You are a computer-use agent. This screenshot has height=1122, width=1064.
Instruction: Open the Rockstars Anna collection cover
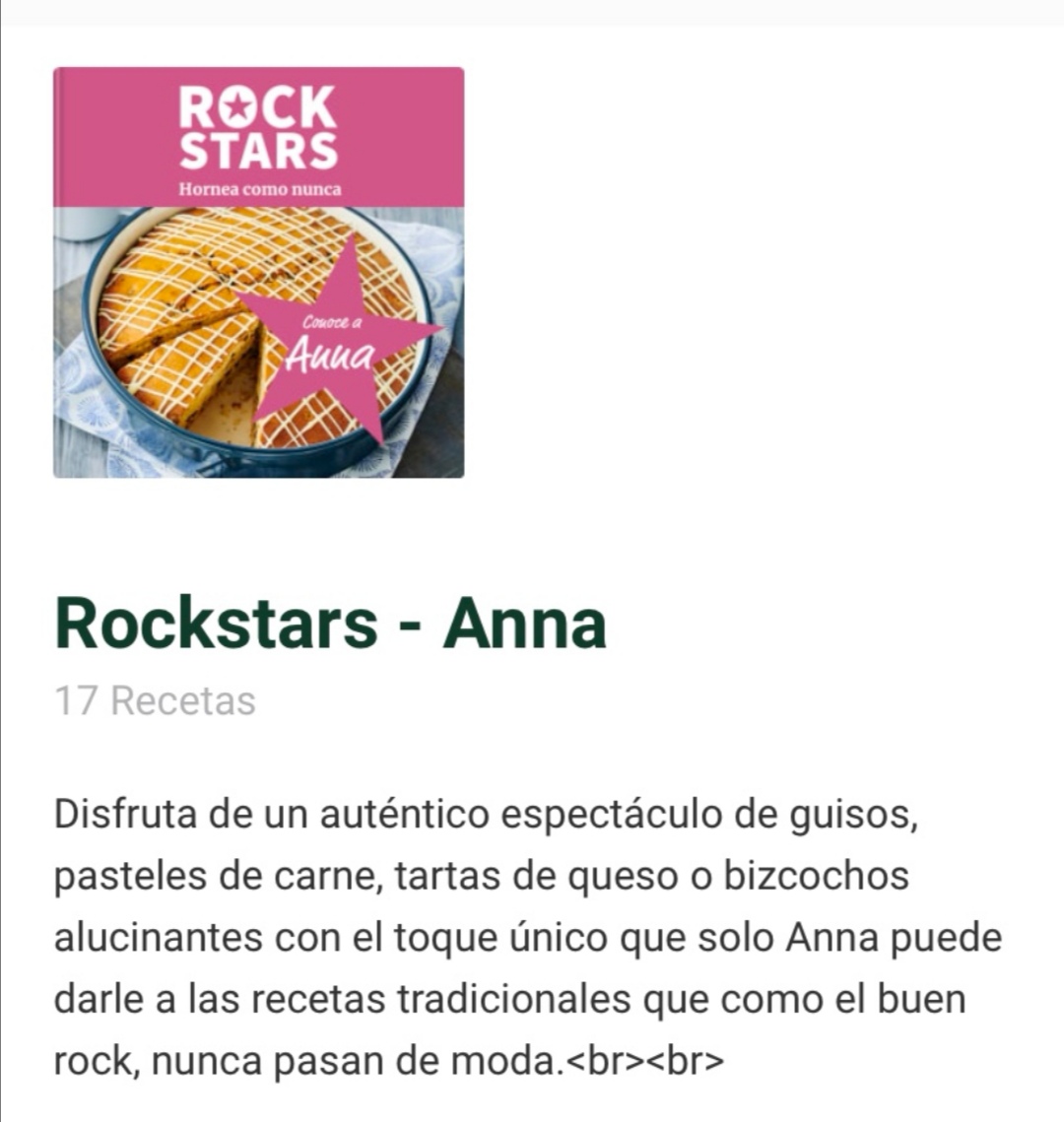[258, 273]
